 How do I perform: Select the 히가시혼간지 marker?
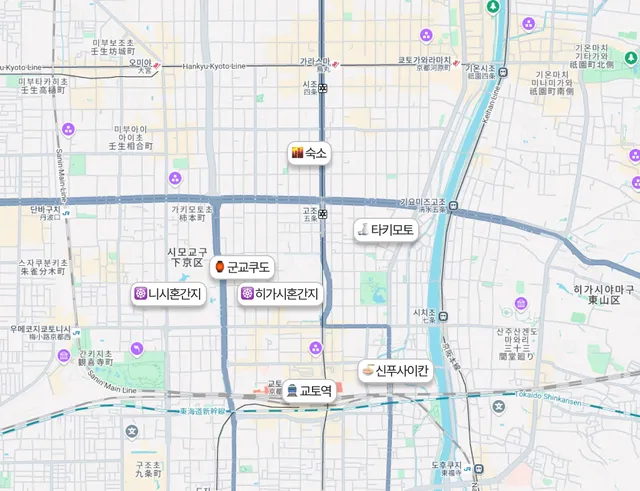279,294
